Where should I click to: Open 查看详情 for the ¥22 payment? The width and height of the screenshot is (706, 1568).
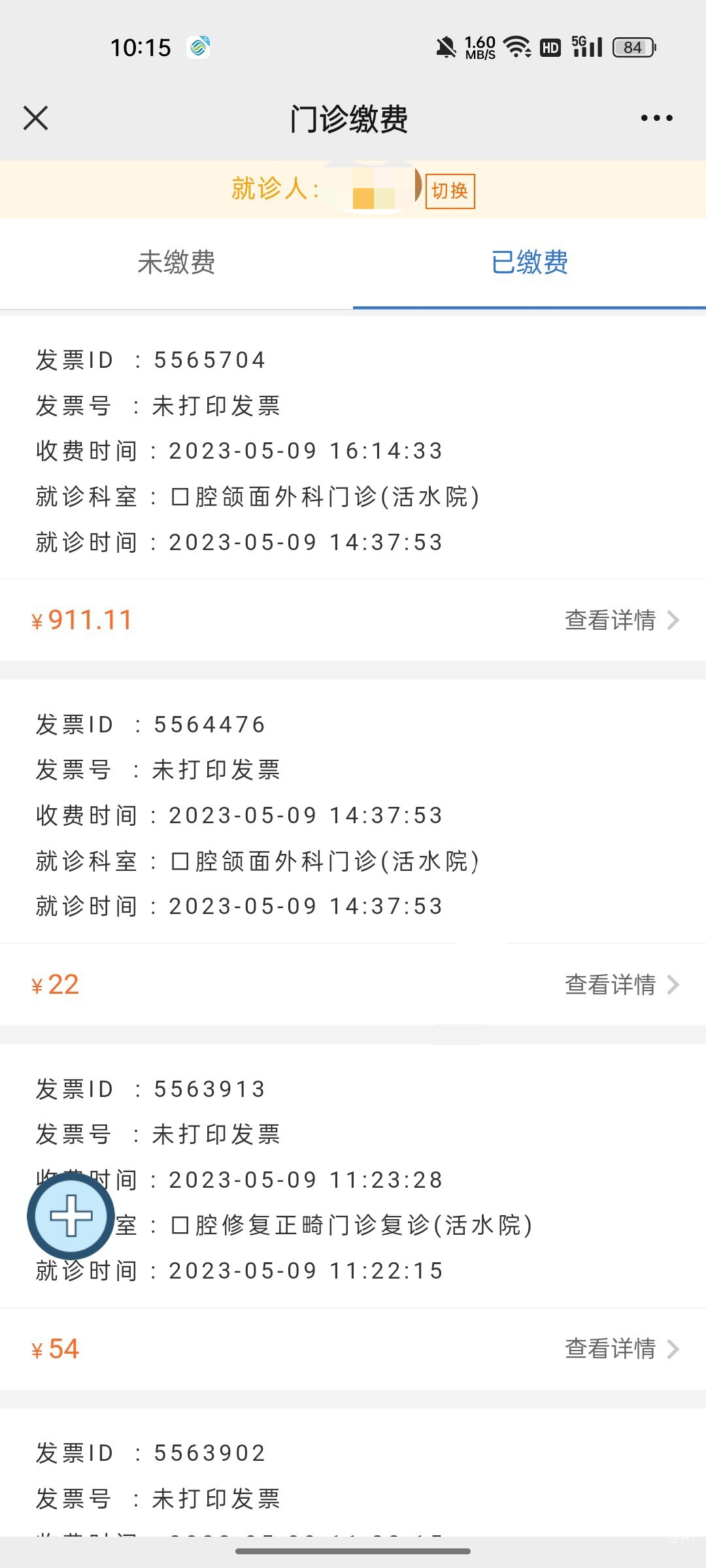click(622, 985)
